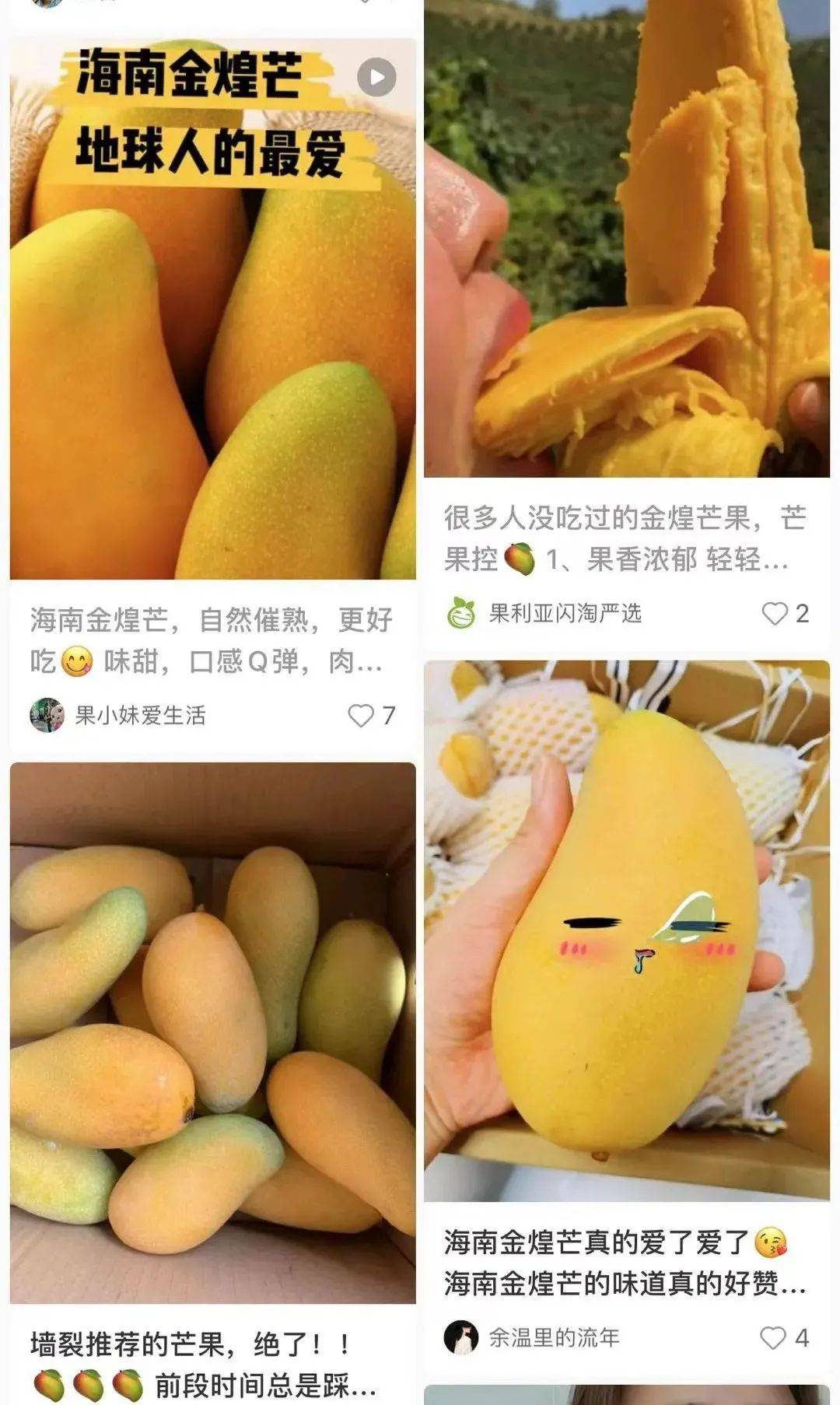Visit 余温里的流年 profile
The image size is (840, 1405).
click(x=554, y=1338)
